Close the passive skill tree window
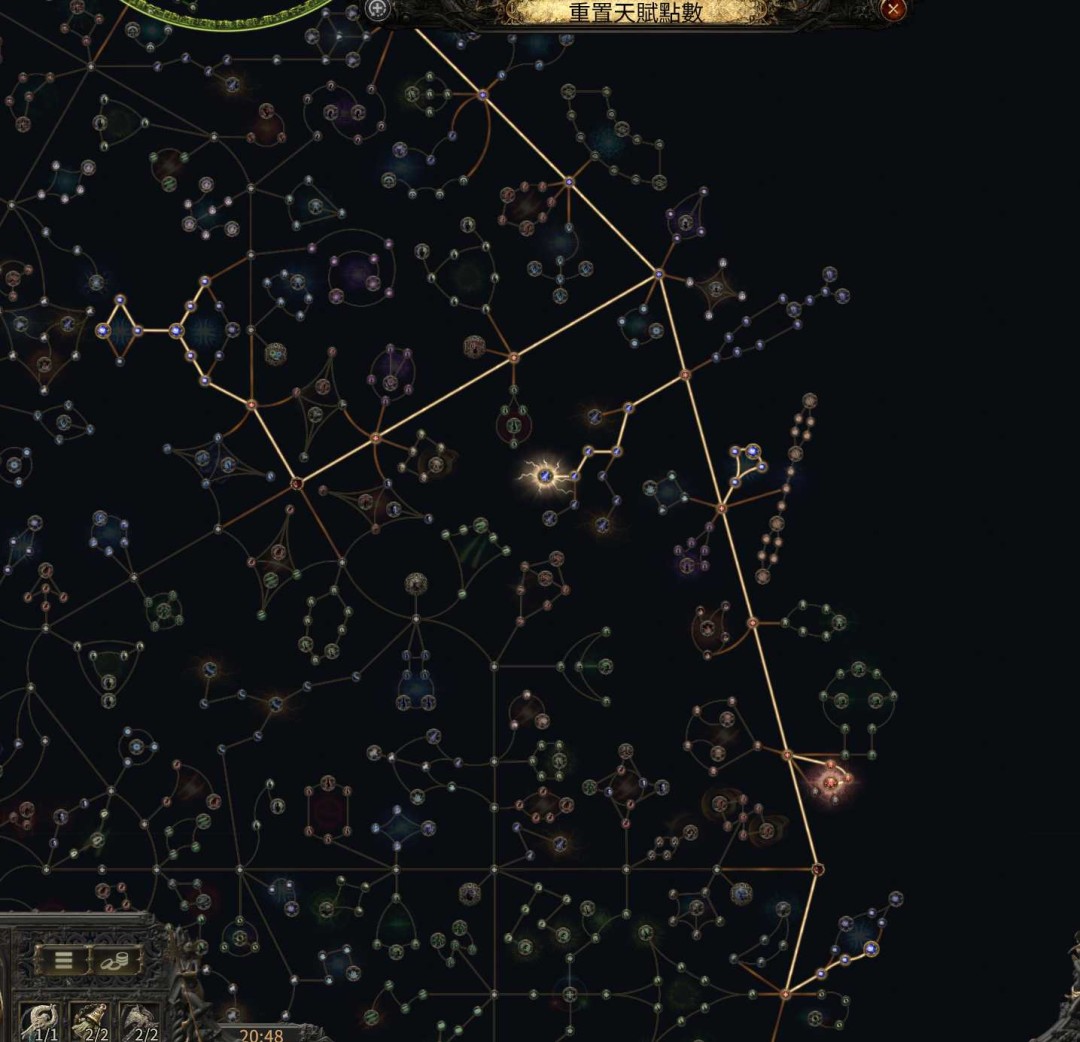The height and width of the screenshot is (1042, 1080). 892,10
